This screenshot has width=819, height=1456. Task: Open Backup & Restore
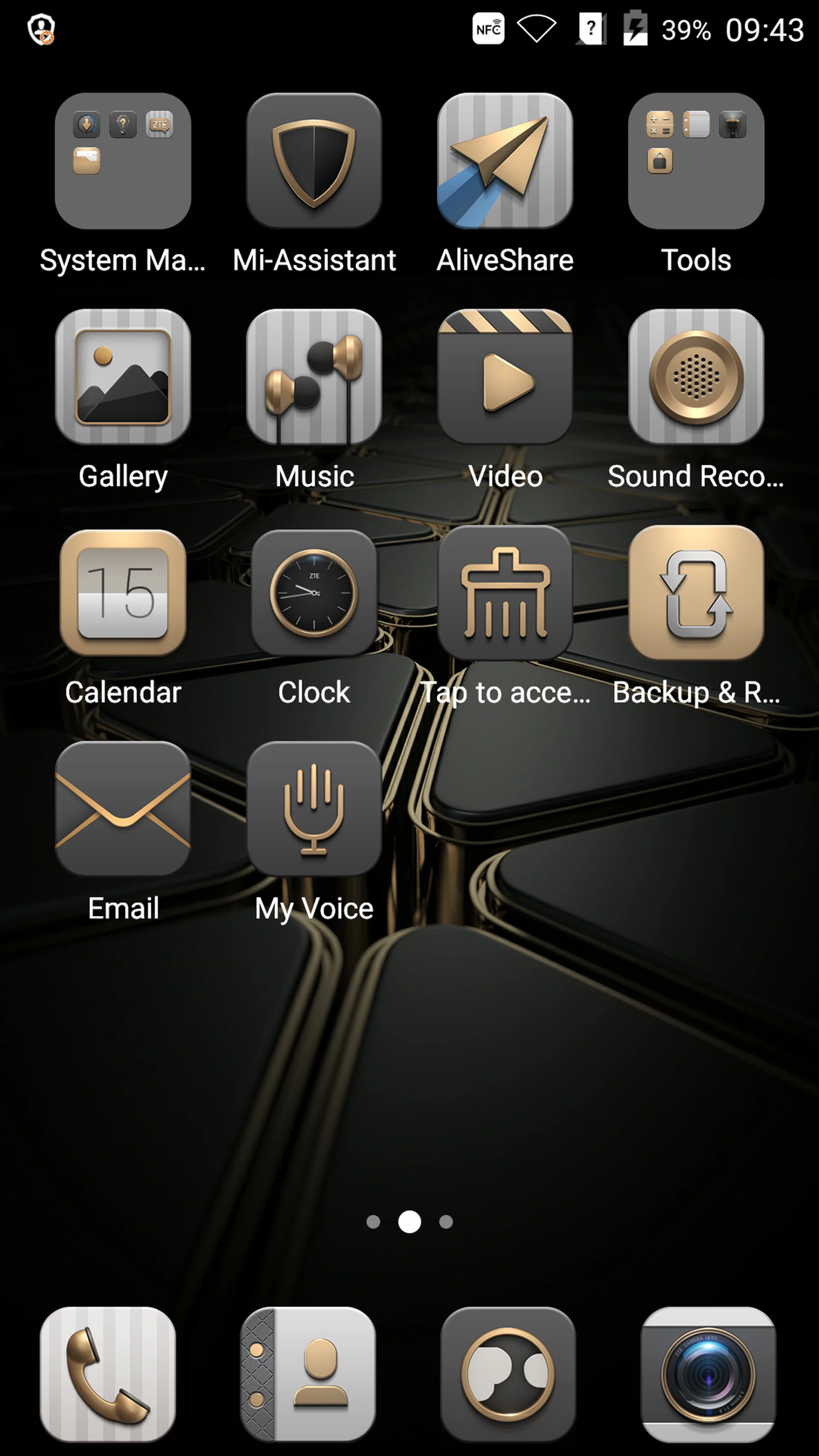click(696, 593)
